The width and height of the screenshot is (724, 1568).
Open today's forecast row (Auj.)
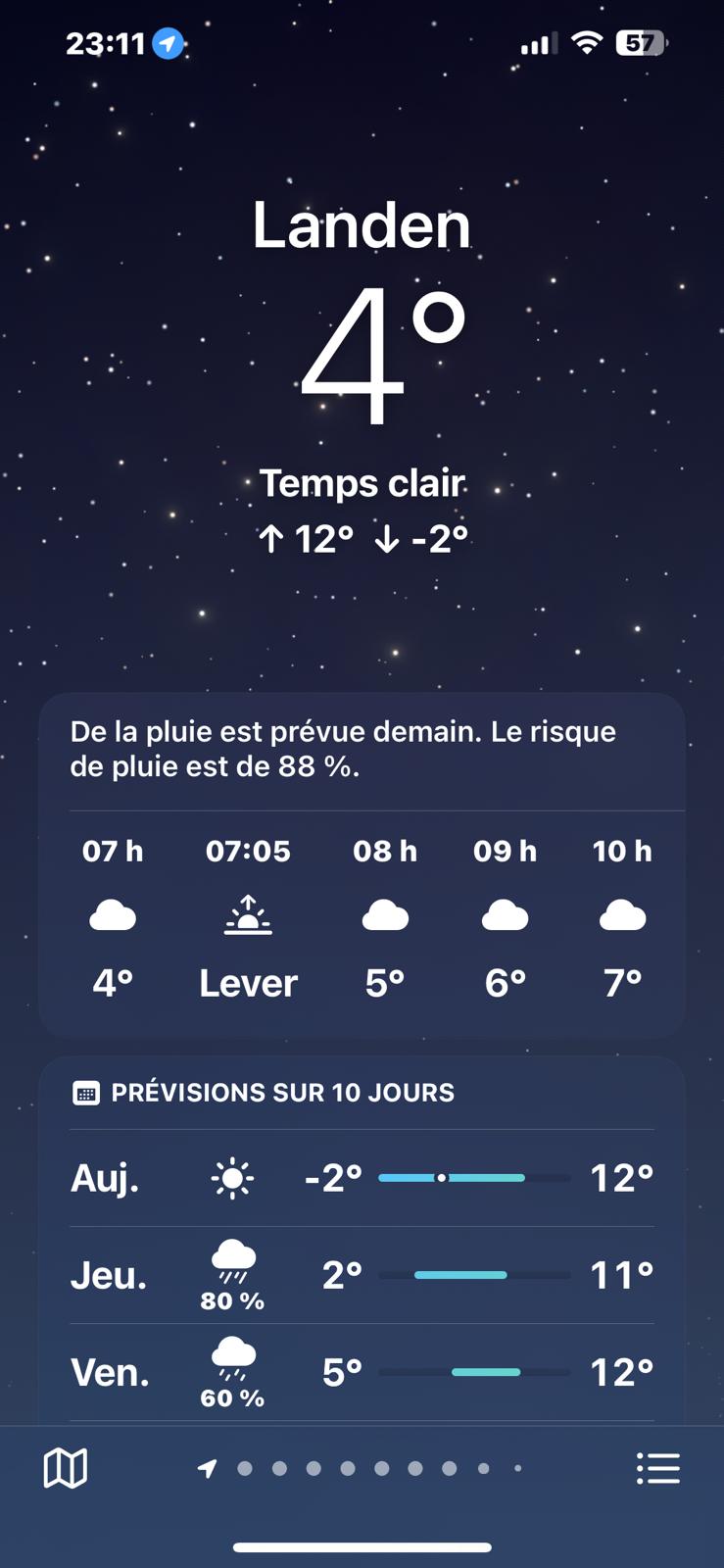click(x=362, y=1178)
